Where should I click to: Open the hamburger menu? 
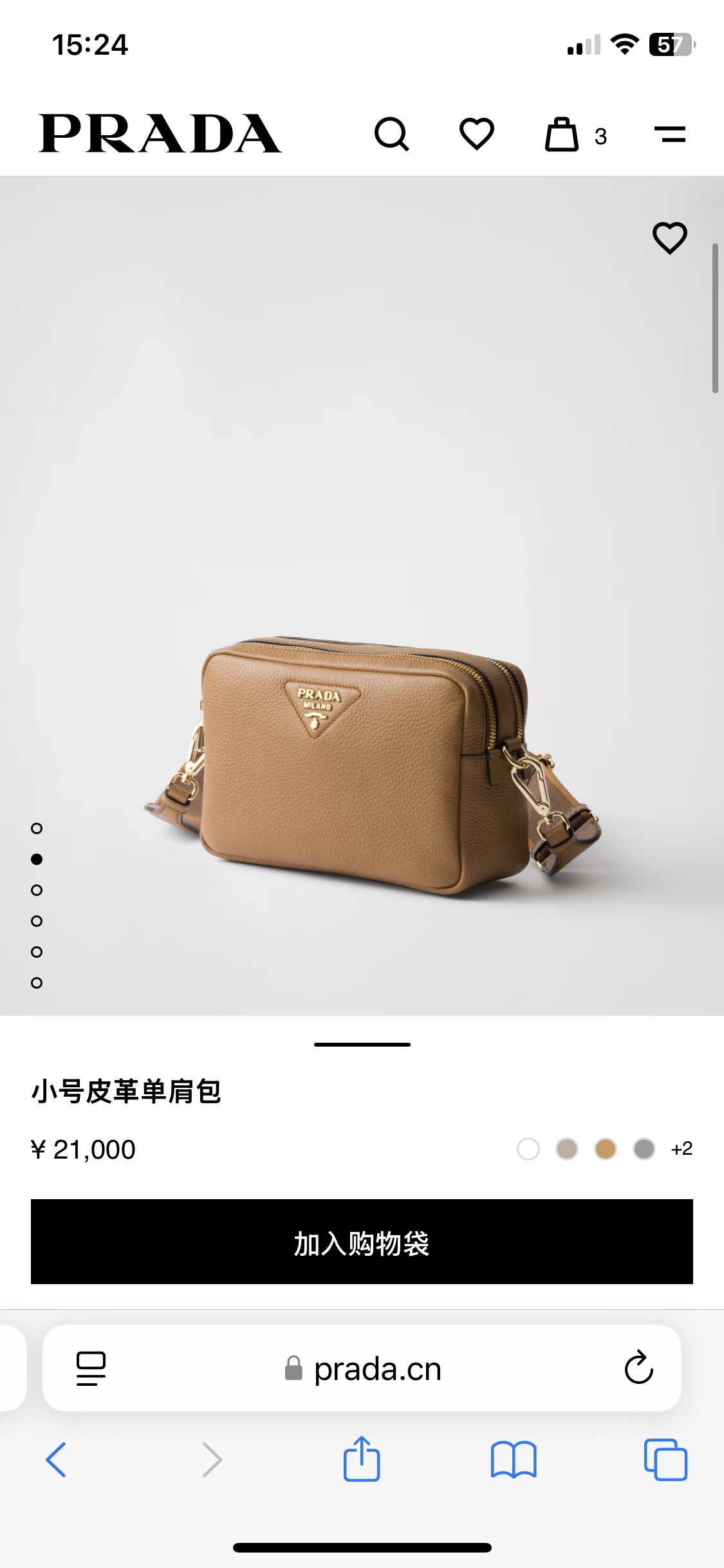(670, 134)
